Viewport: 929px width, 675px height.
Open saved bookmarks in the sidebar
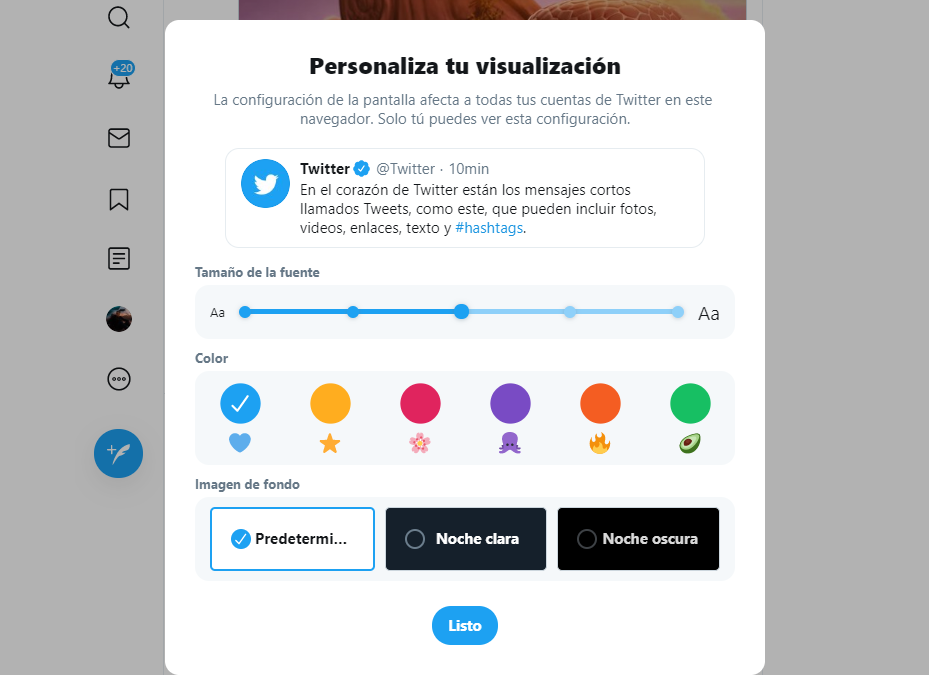point(119,199)
